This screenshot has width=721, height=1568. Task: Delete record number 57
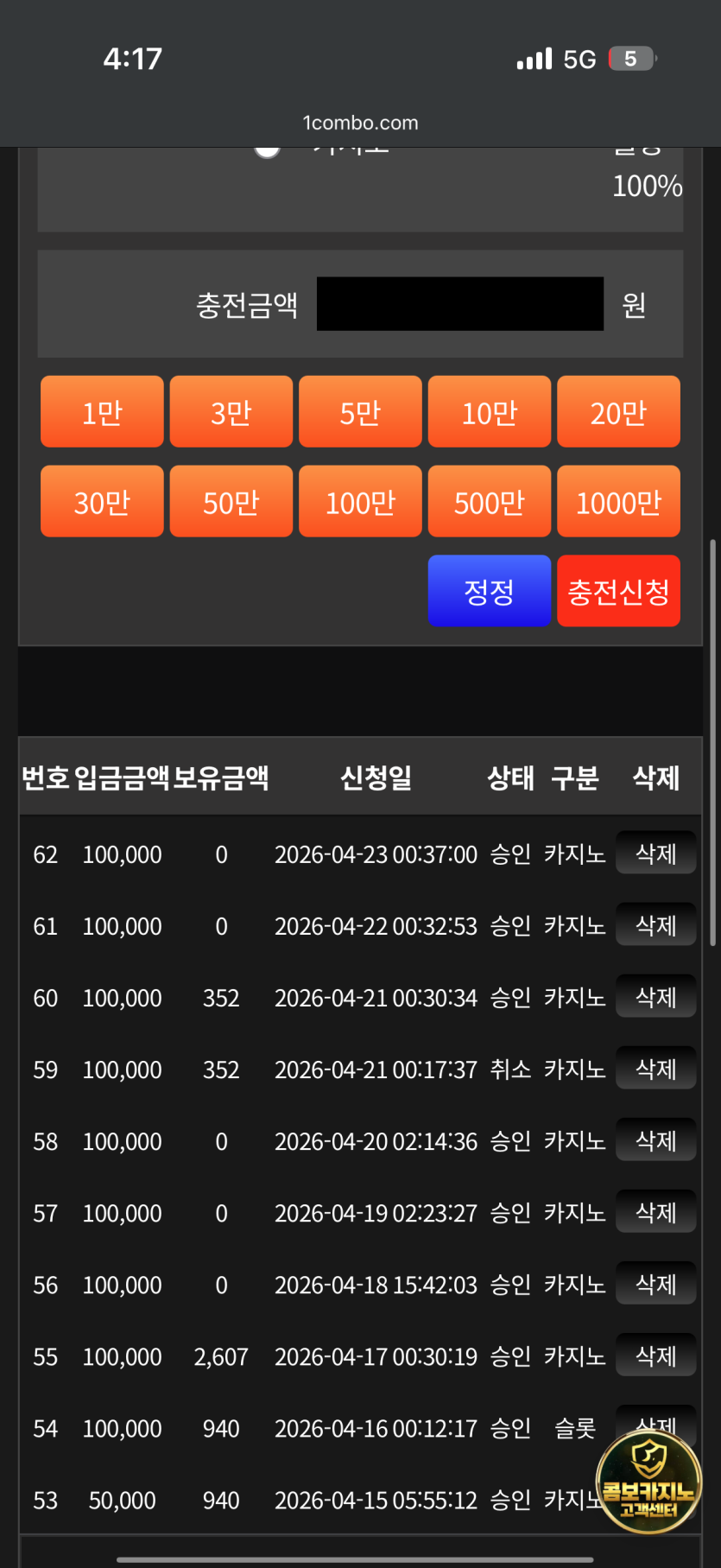655,1212
